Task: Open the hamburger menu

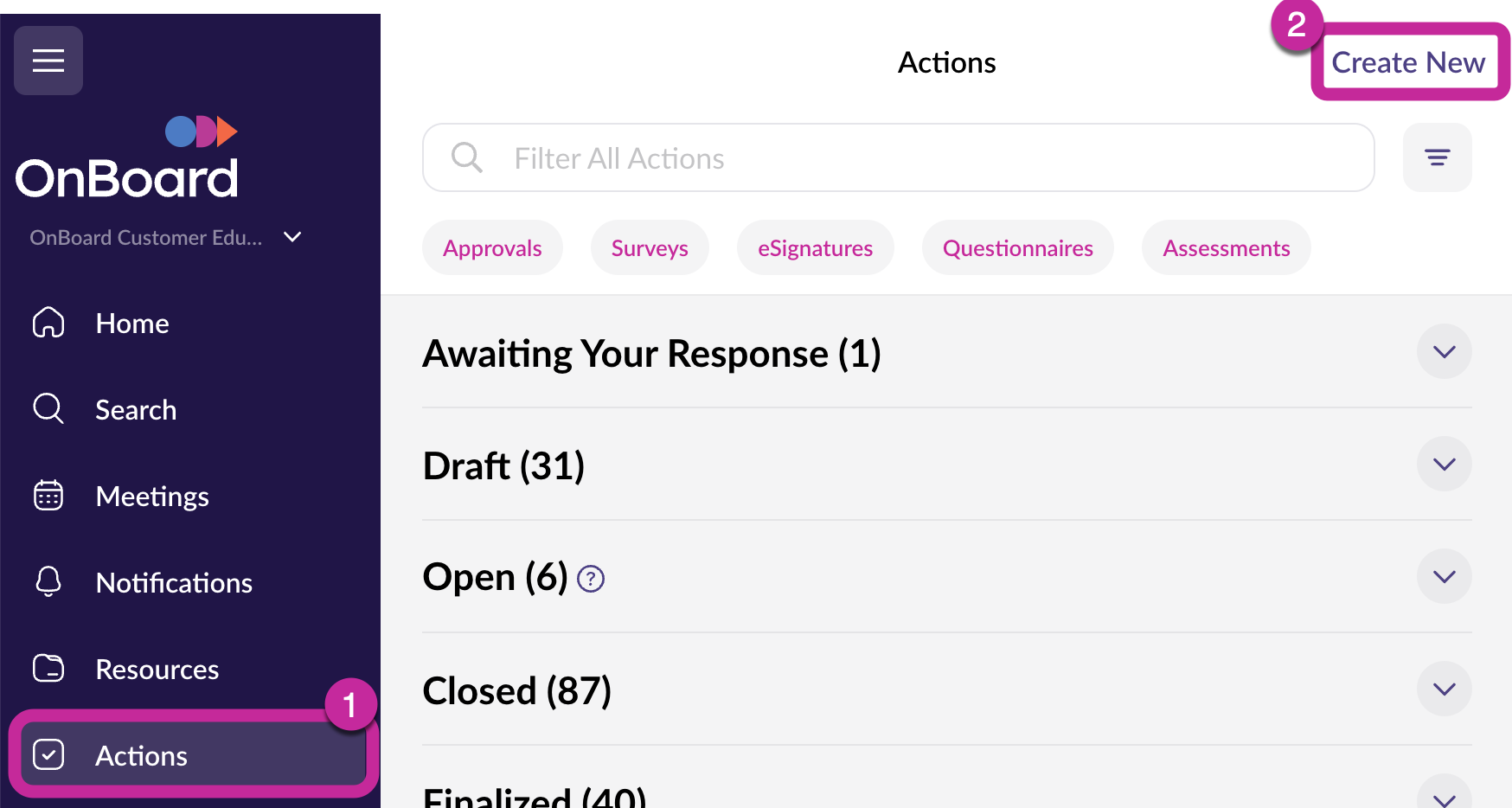Action: click(x=48, y=61)
